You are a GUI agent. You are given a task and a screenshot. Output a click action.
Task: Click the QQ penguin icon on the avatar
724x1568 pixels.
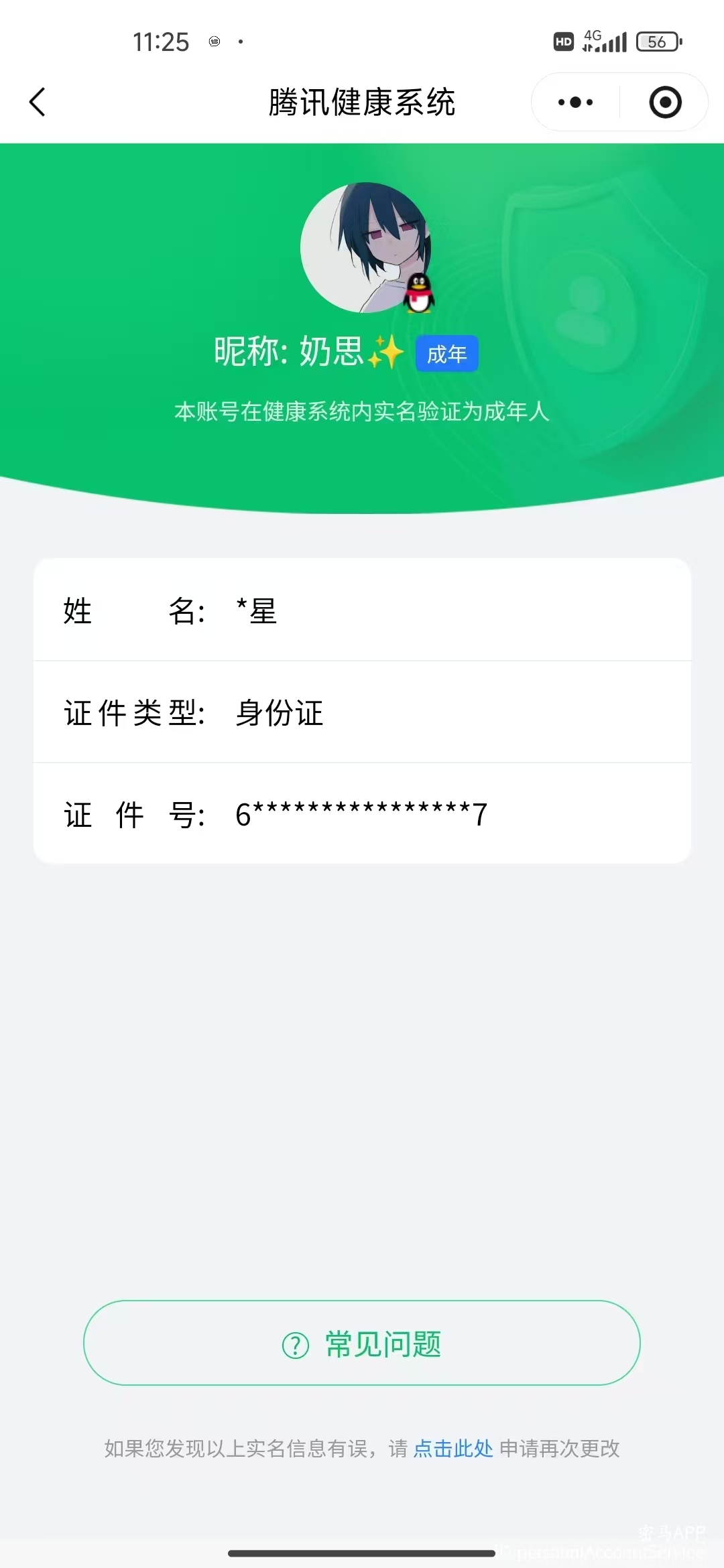click(x=419, y=295)
